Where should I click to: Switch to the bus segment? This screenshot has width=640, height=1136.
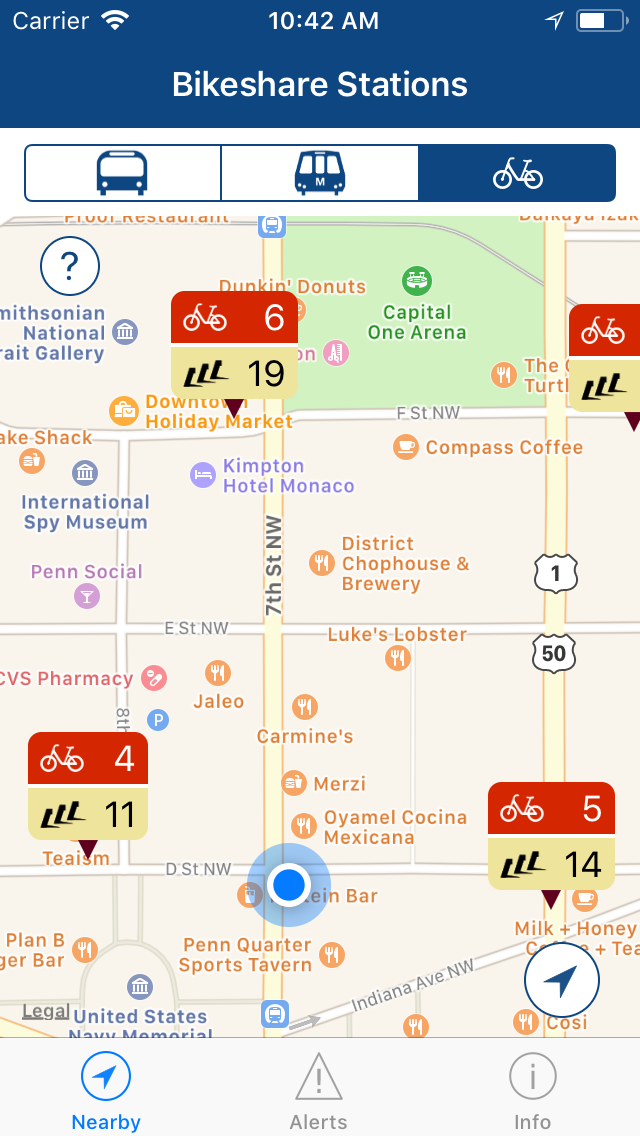(x=122, y=173)
